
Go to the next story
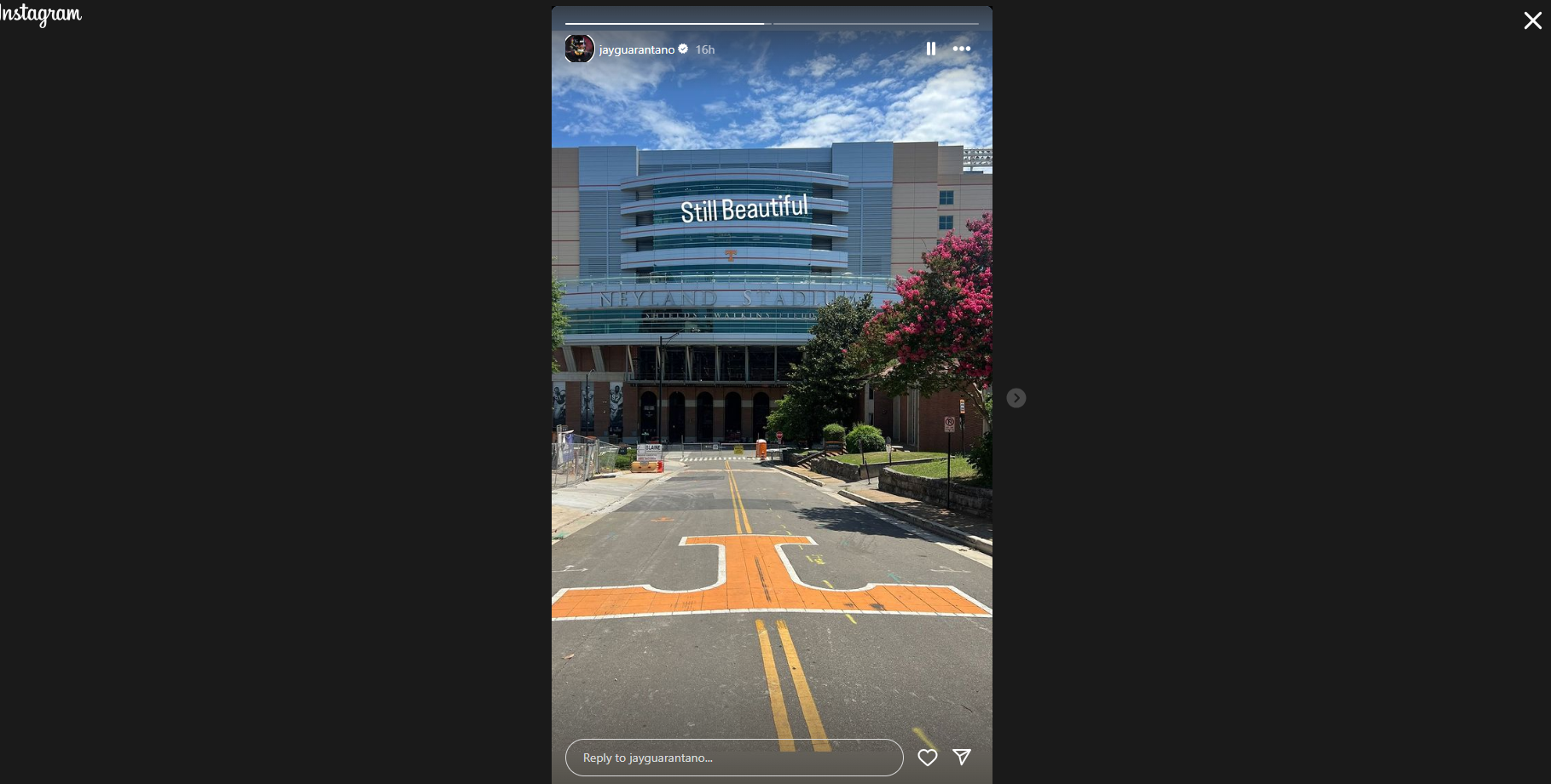click(1016, 398)
